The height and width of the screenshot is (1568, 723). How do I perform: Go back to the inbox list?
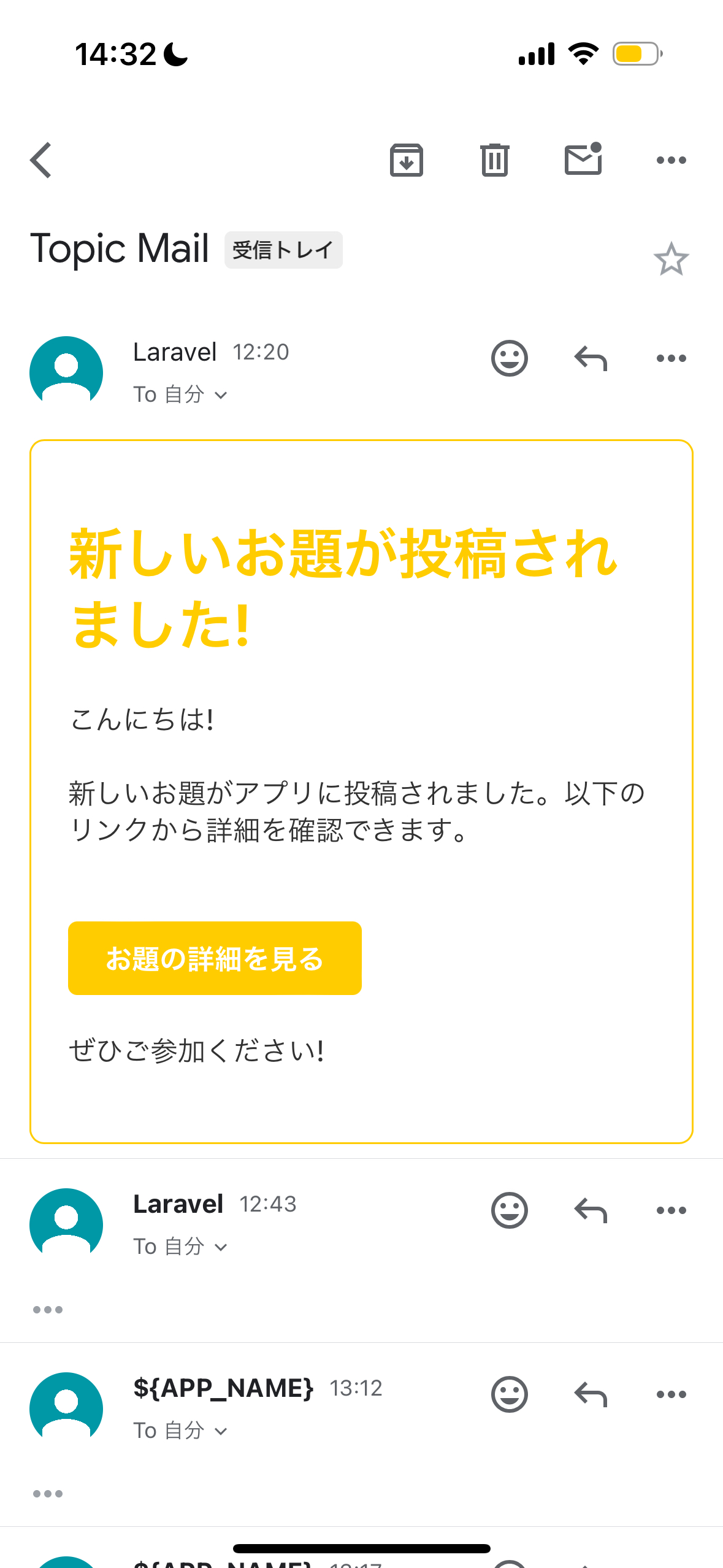click(41, 160)
